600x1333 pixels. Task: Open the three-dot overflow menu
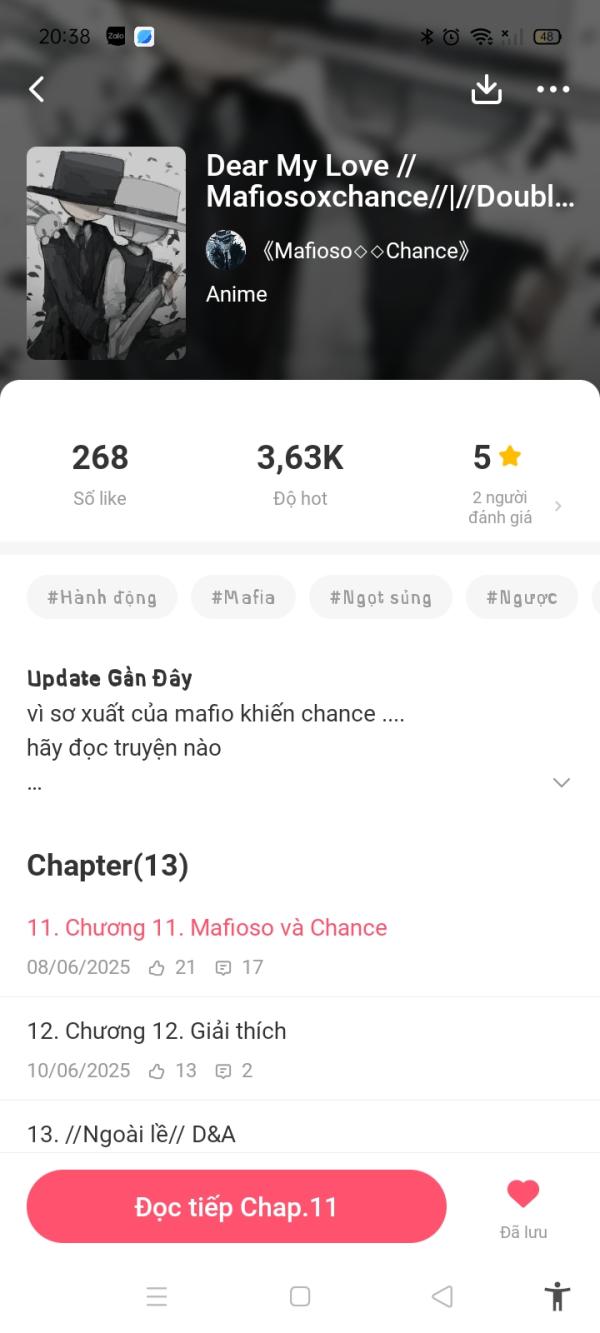pos(552,89)
